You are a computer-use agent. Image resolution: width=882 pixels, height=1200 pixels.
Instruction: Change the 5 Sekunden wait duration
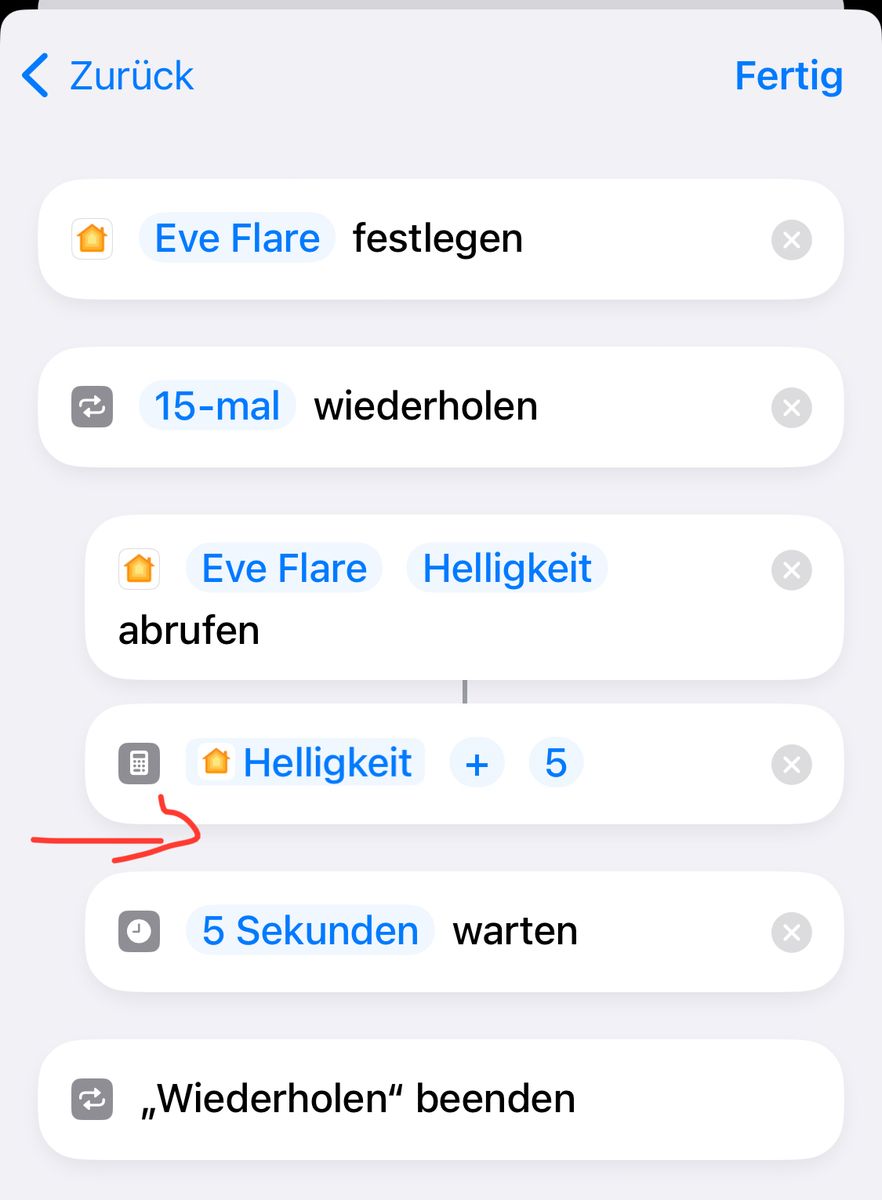point(310,931)
